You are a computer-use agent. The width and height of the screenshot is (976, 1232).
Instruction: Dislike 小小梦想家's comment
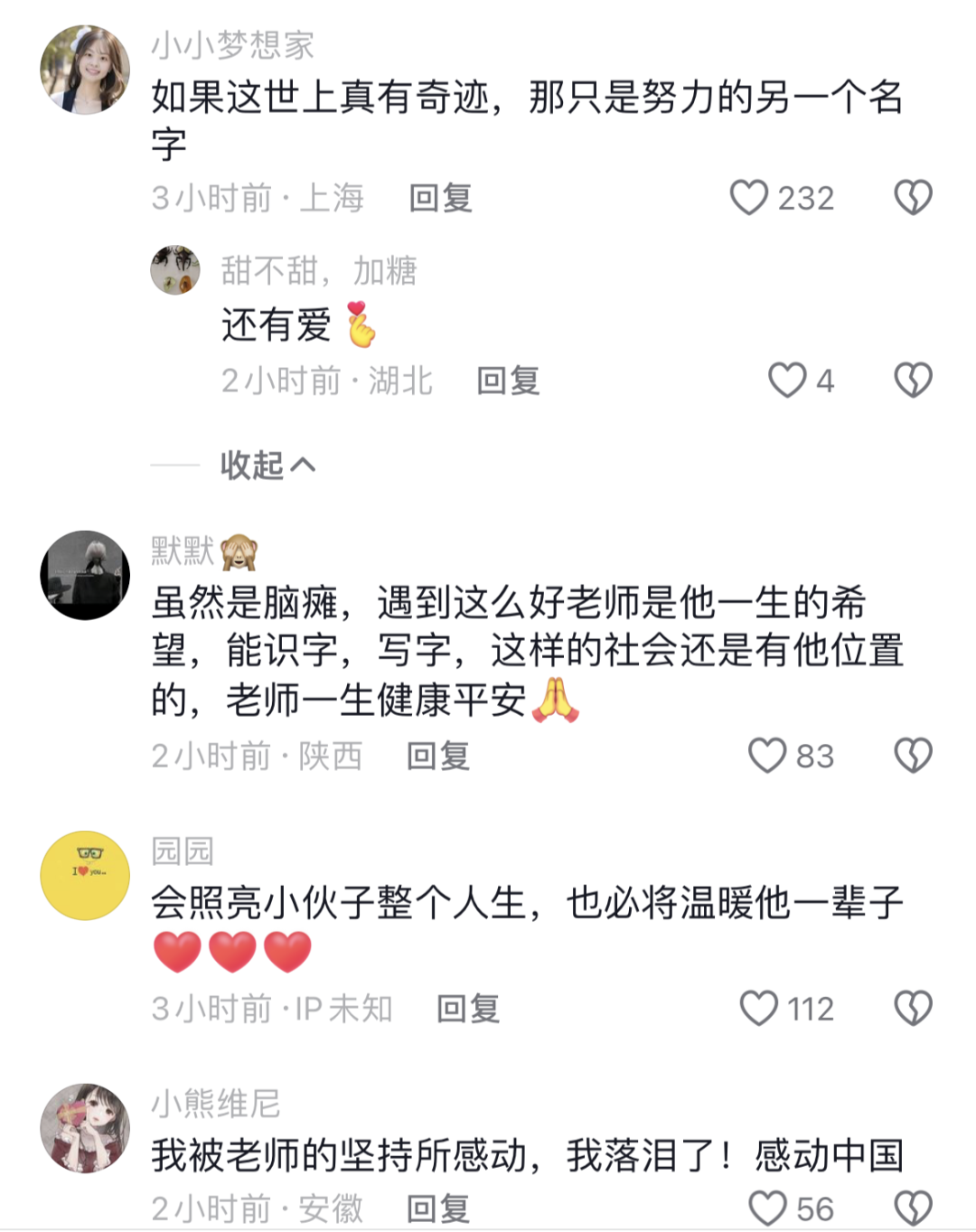[x=913, y=198]
